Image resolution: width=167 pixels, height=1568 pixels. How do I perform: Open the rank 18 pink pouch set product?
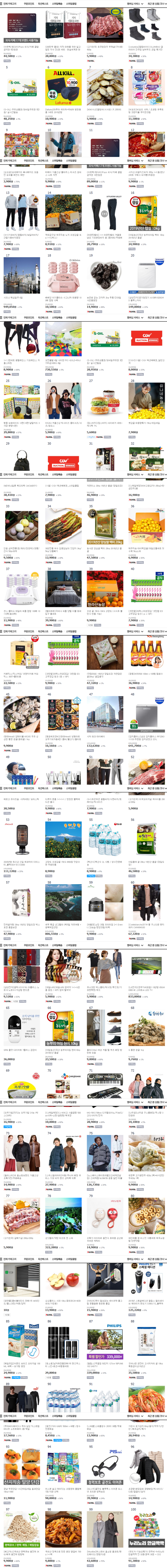pos(63,273)
